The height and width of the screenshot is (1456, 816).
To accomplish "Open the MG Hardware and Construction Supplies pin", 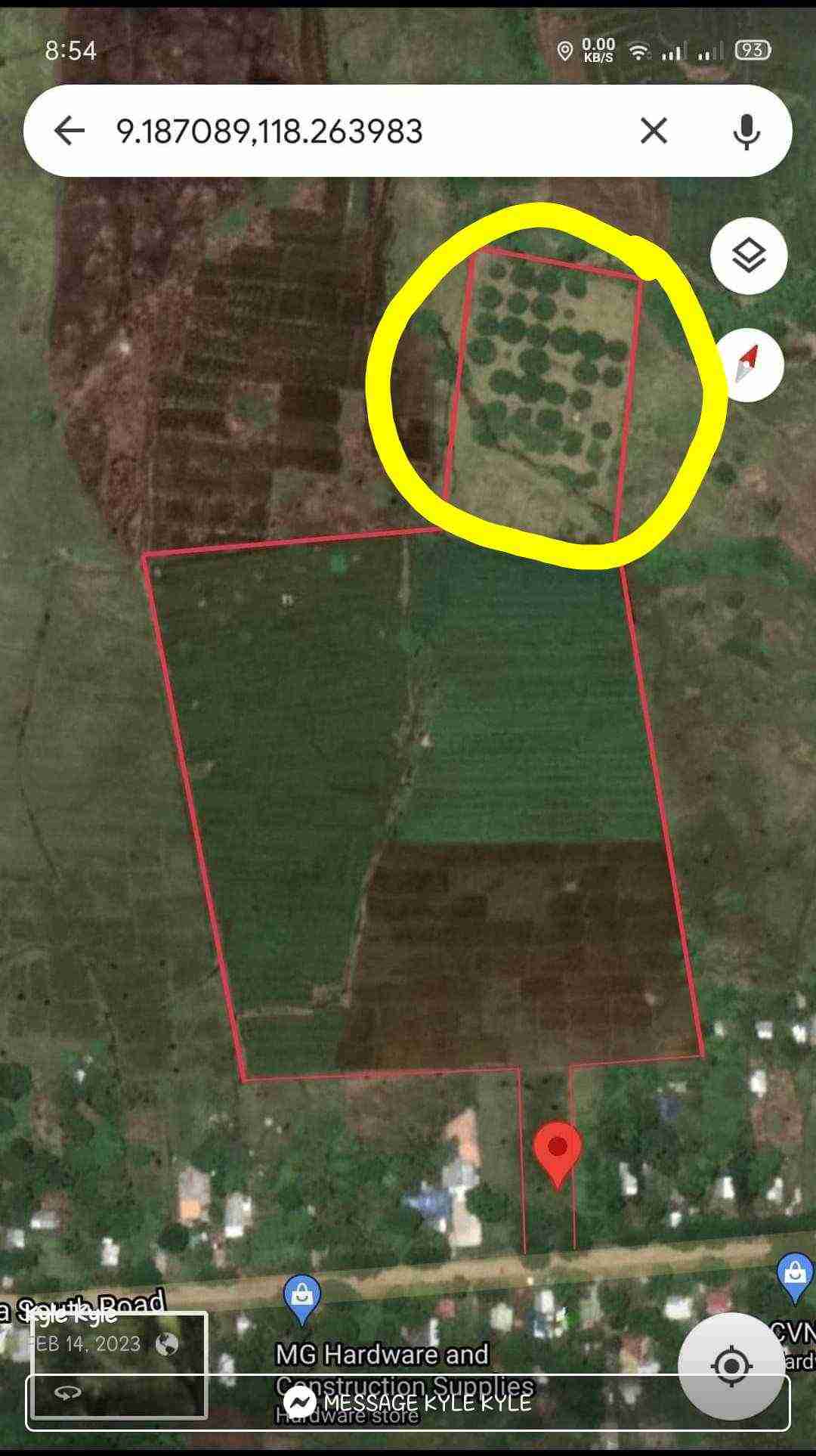I will (302, 1299).
